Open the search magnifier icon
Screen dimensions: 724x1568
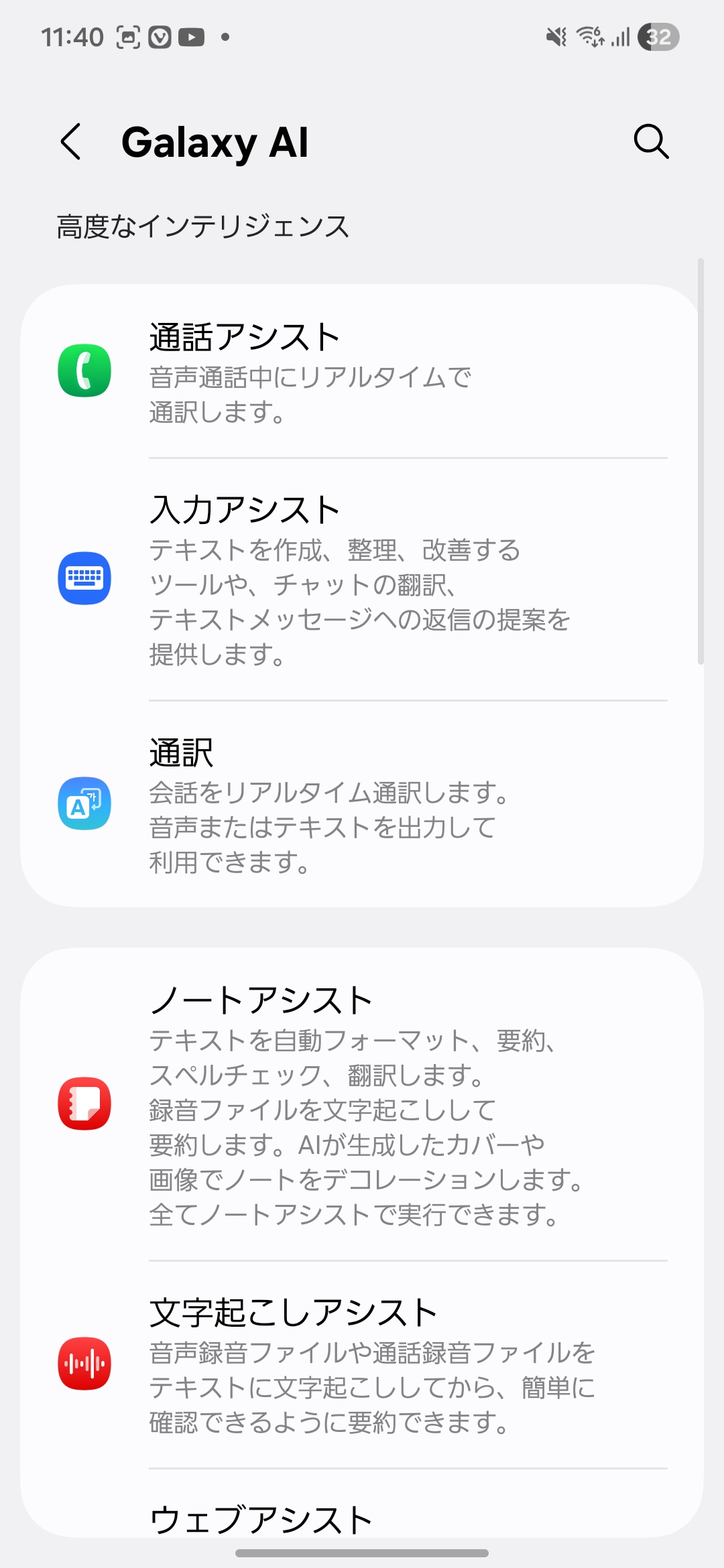pyautogui.click(x=651, y=141)
